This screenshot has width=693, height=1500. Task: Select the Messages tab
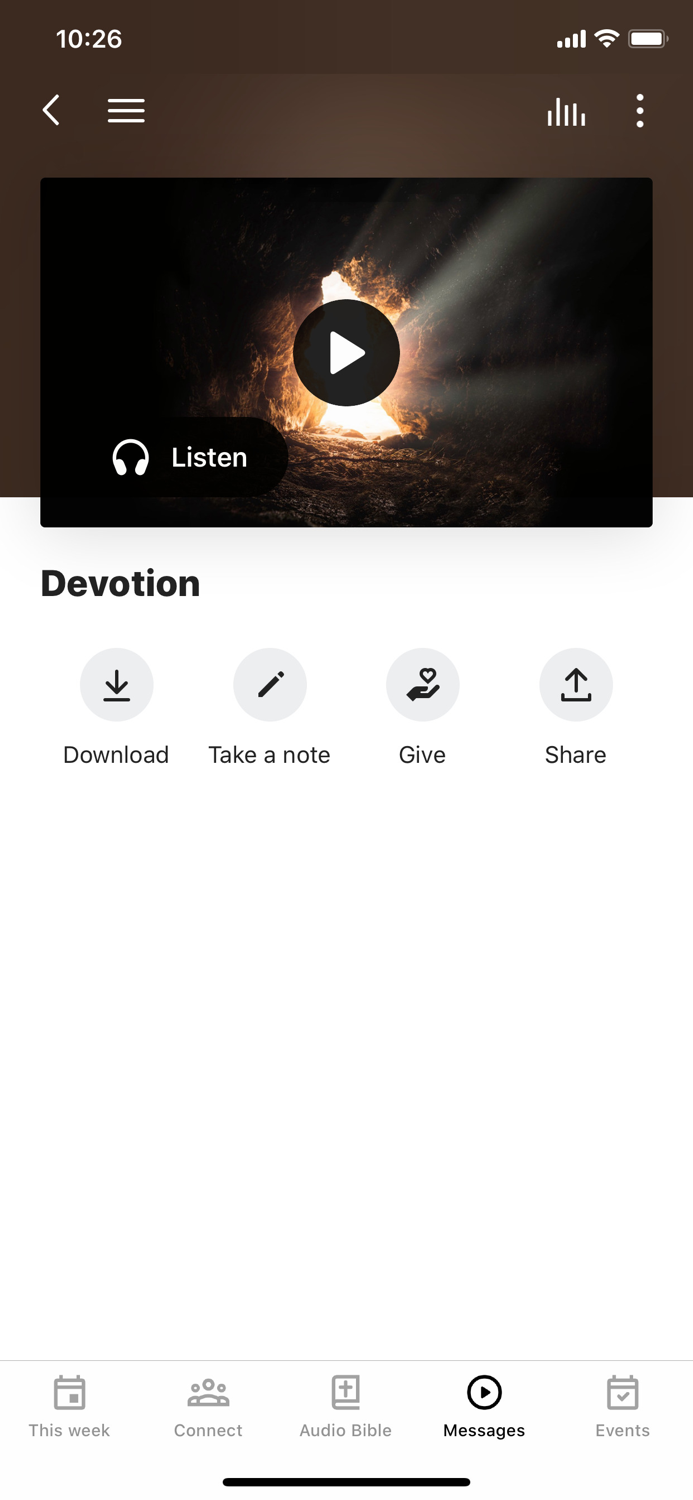484,1406
